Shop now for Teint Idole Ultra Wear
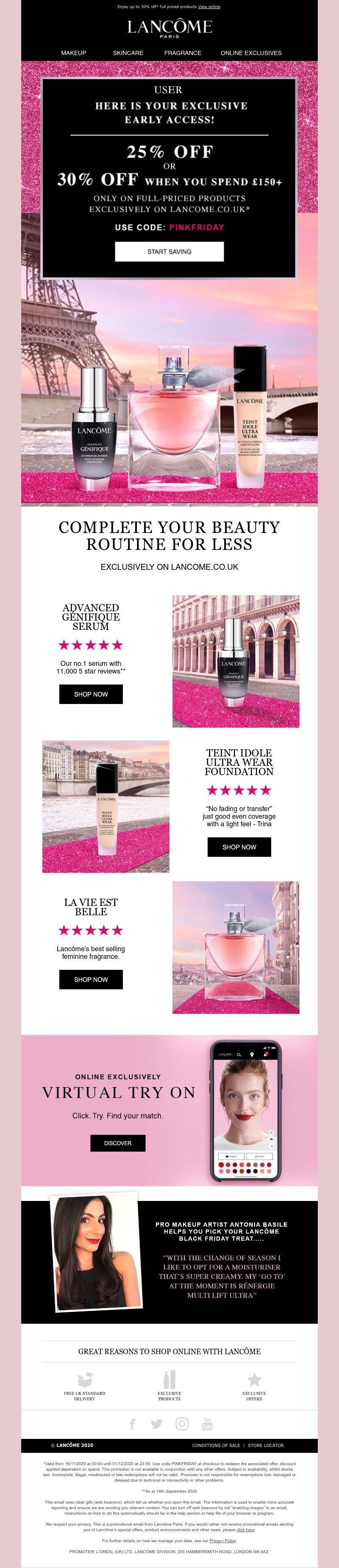Image resolution: width=339 pixels, height=1568 pixels. [x=239, y=847]
